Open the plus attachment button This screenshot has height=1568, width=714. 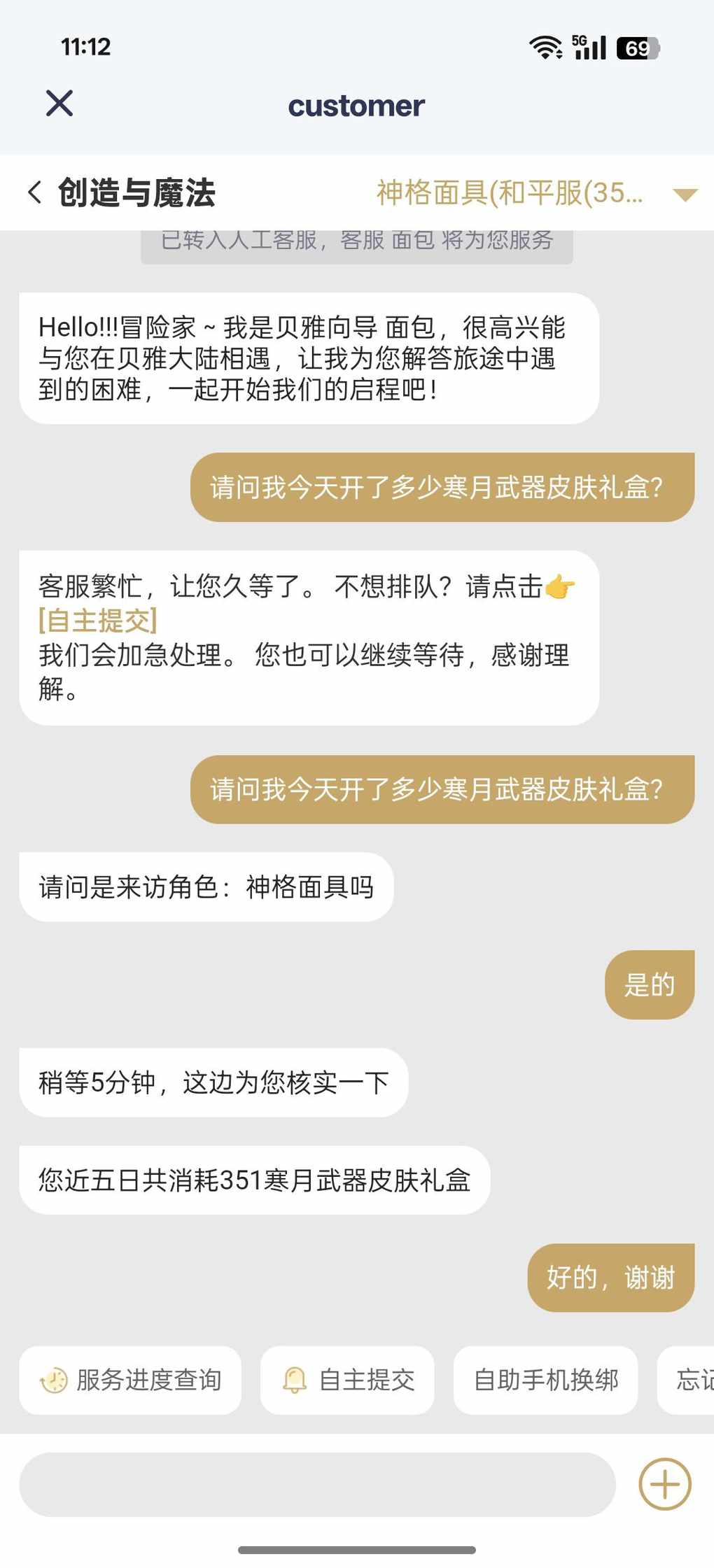pyautogui.click(x=664, y=1484)
